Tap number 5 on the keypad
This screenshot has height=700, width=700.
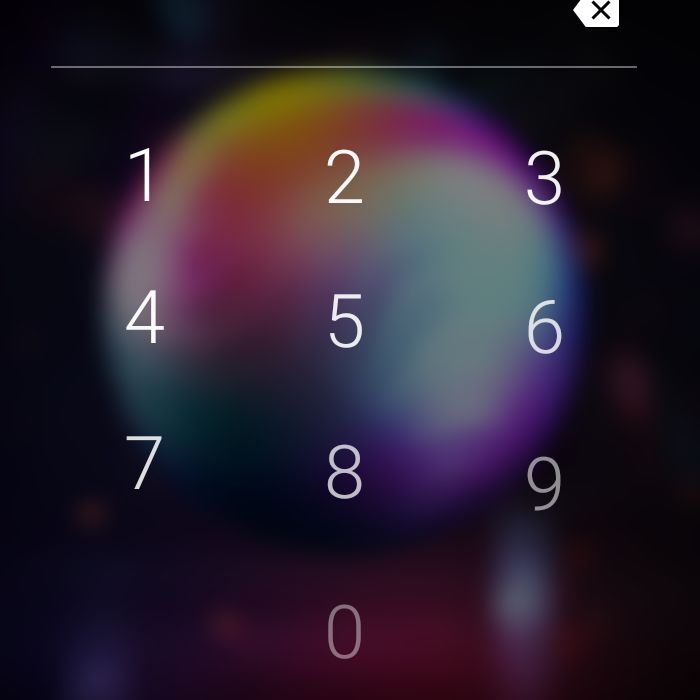click(345, 322)
